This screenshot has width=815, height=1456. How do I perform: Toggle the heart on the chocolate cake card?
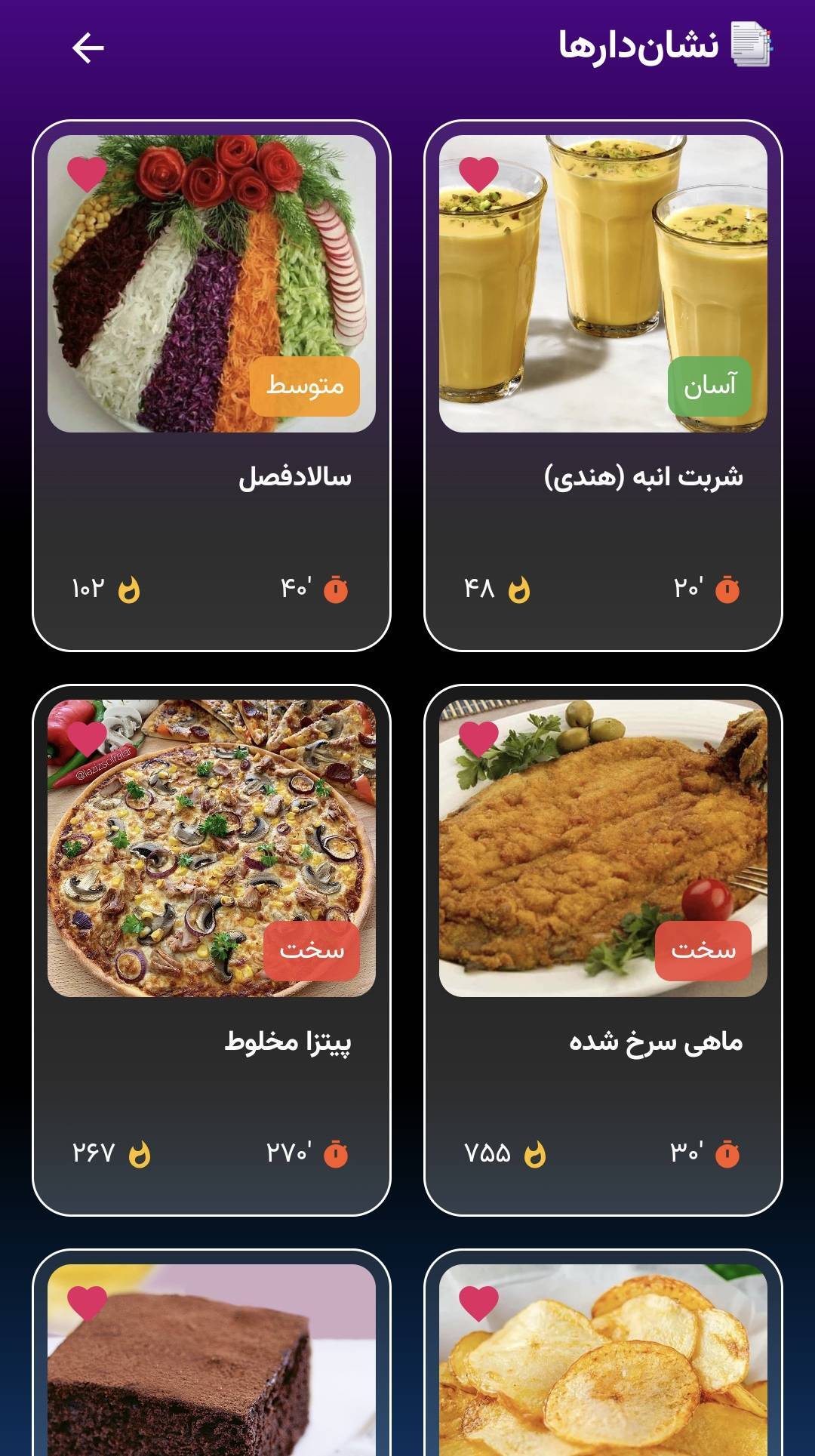point(87,1304)
